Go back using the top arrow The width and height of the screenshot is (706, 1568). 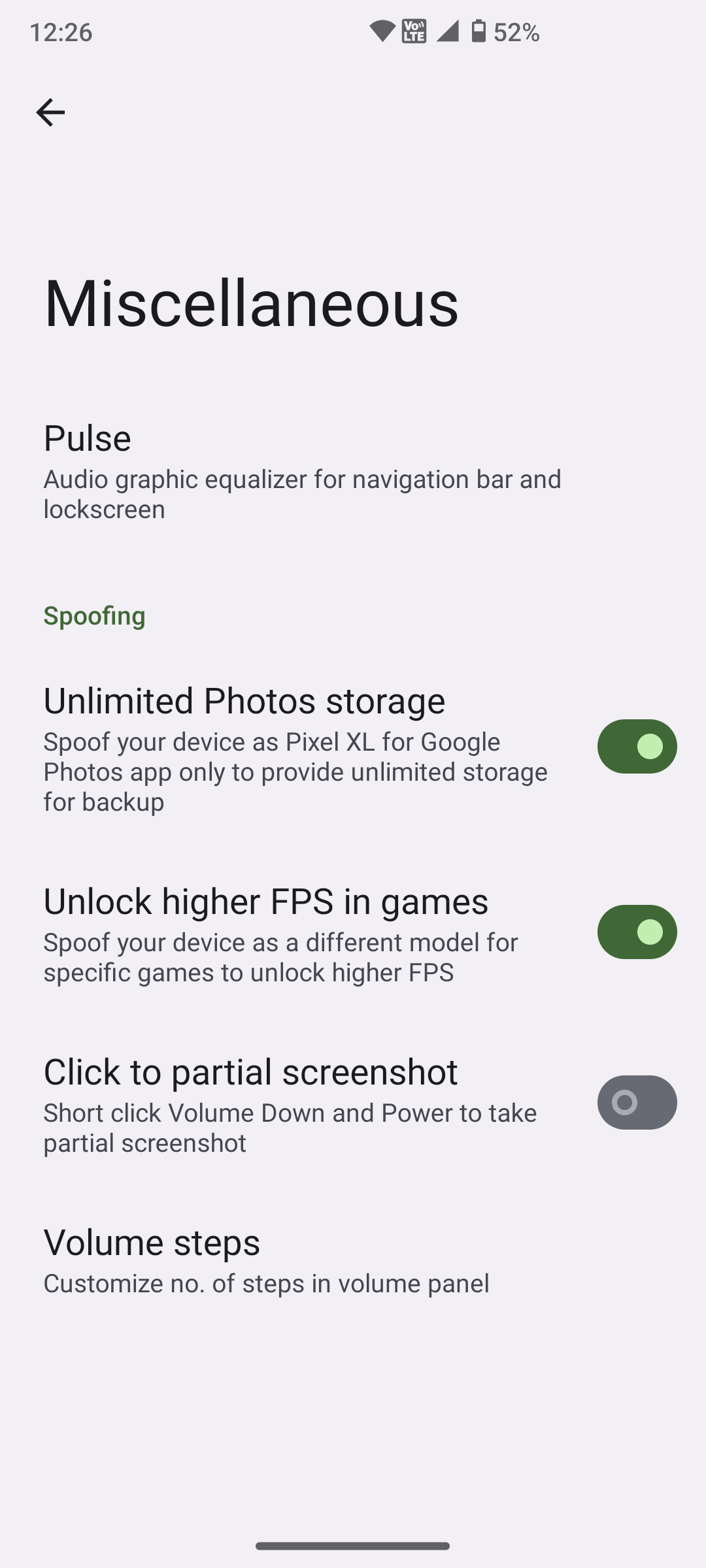pyautogui.click(x=50, y=112)
